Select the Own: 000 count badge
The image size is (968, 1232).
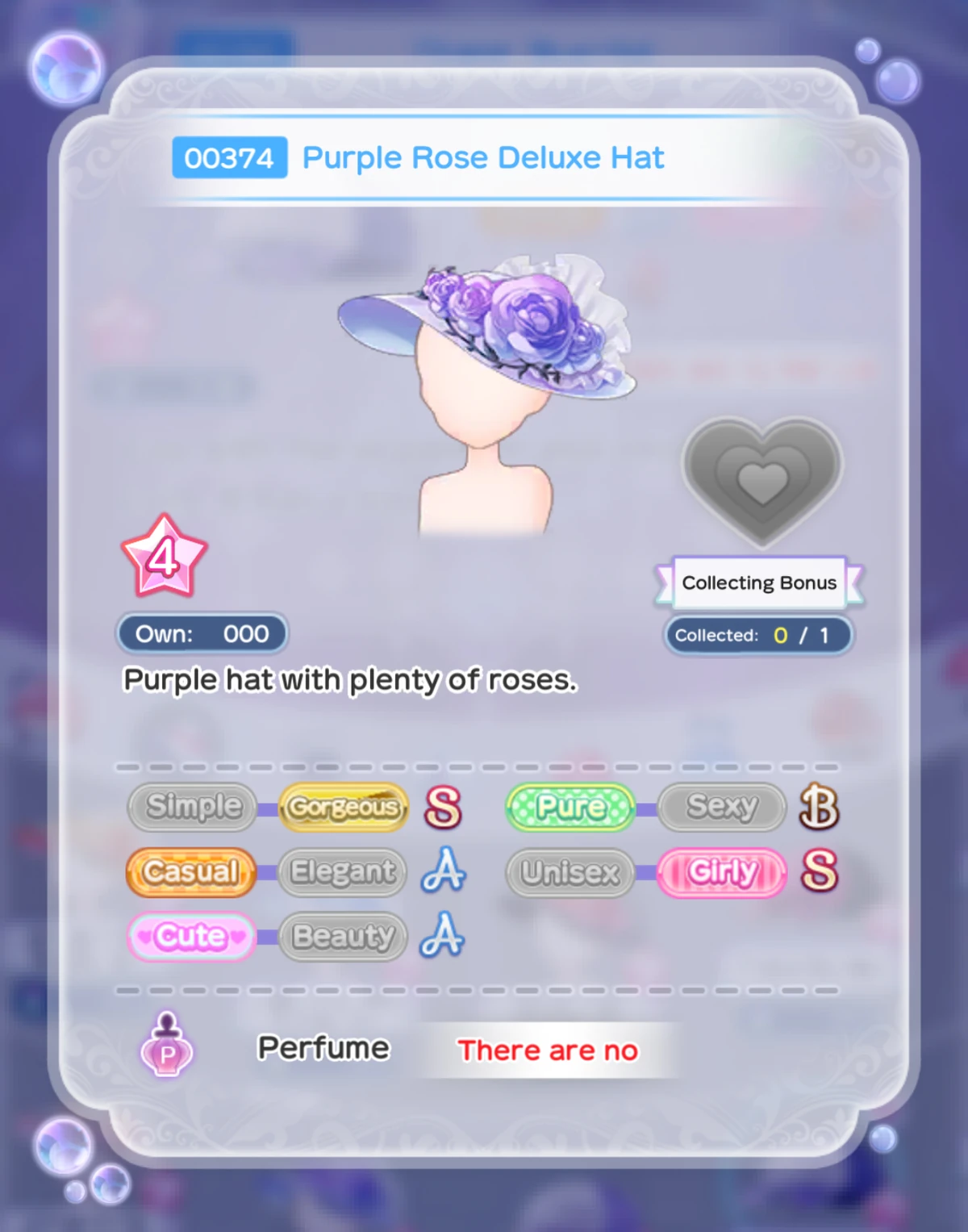tap(201, 633)
